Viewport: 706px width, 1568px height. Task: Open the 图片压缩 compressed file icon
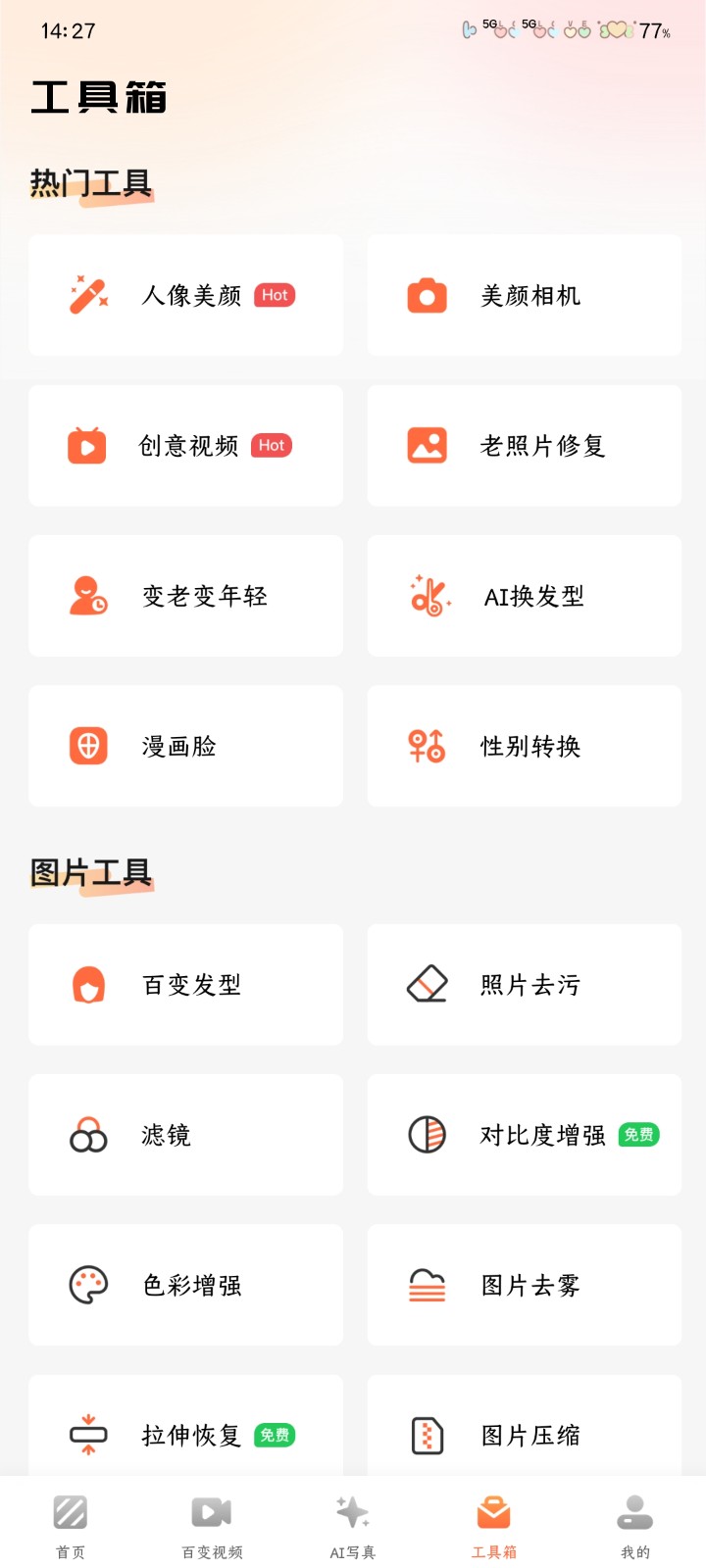(x=425, y=1435)
